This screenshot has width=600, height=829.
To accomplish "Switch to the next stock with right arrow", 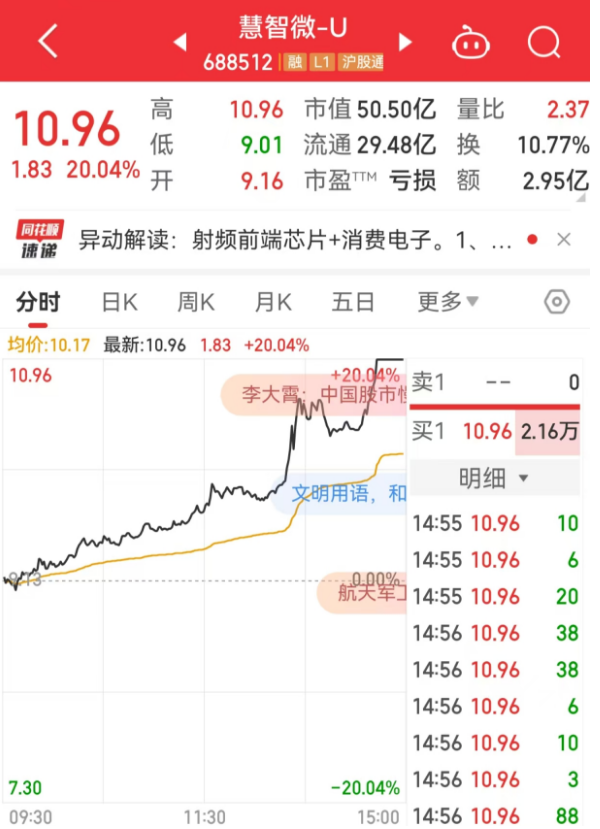I will click(x=406, y=42).
